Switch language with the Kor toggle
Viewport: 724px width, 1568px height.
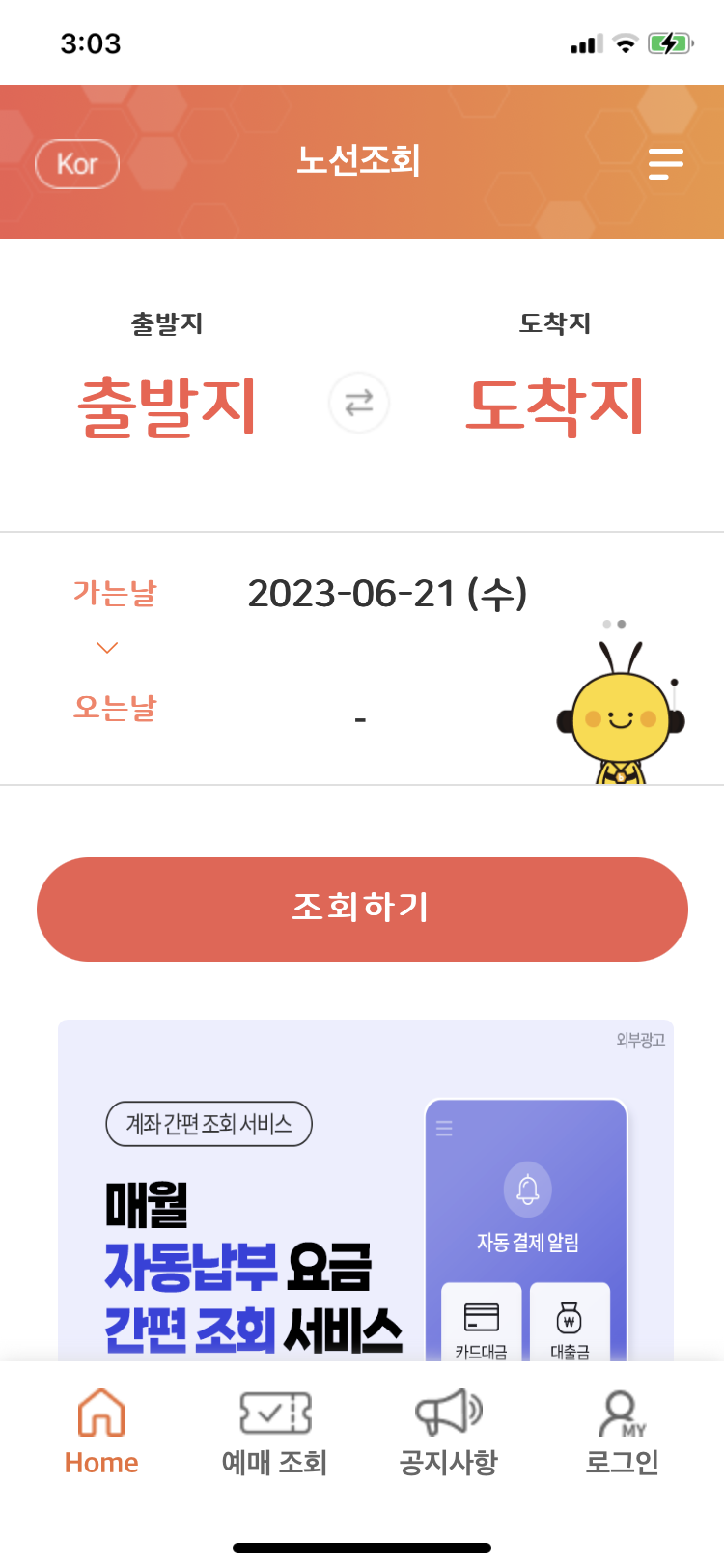(x=76, y=163)
